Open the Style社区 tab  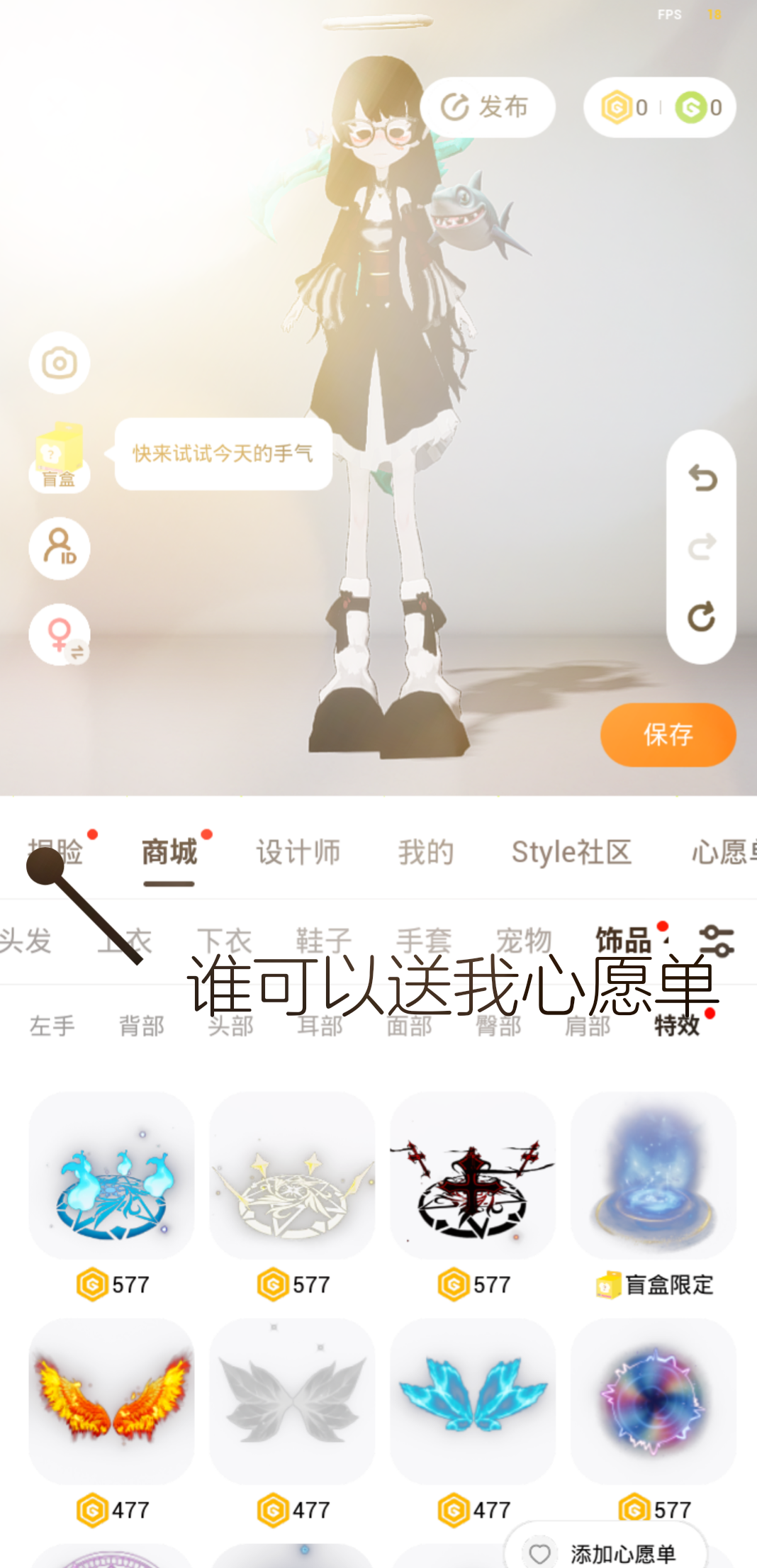coord(571,852)
